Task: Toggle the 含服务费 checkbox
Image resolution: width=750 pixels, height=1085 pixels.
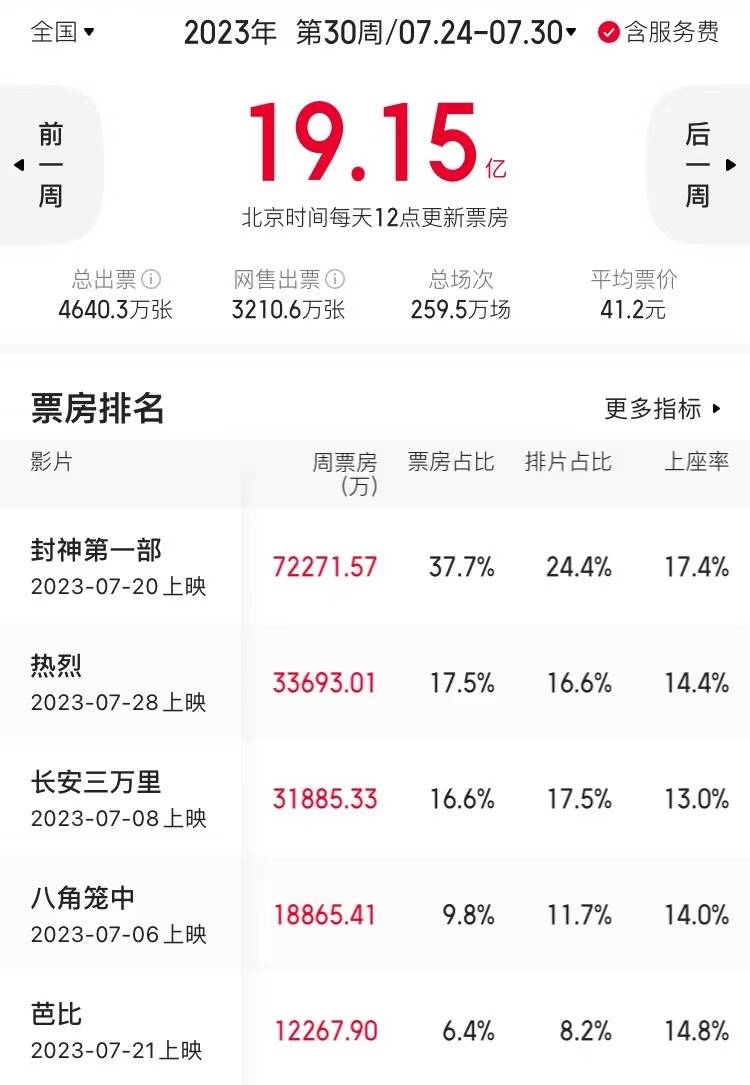Action: click(608, 33)
